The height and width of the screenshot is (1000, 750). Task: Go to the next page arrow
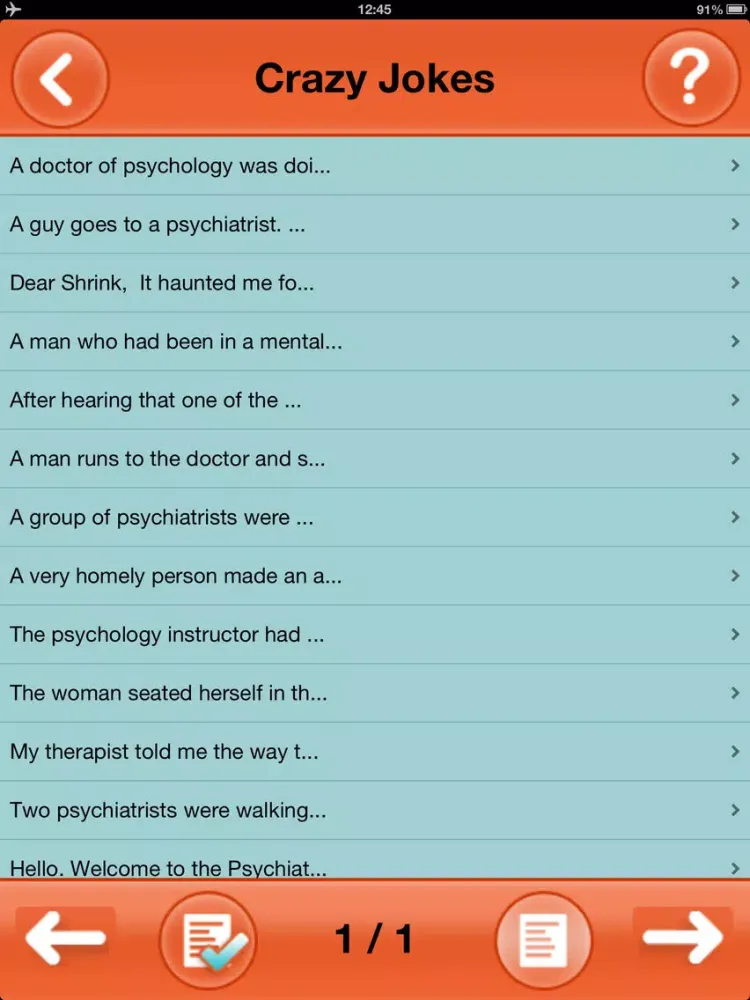point(683,938)
